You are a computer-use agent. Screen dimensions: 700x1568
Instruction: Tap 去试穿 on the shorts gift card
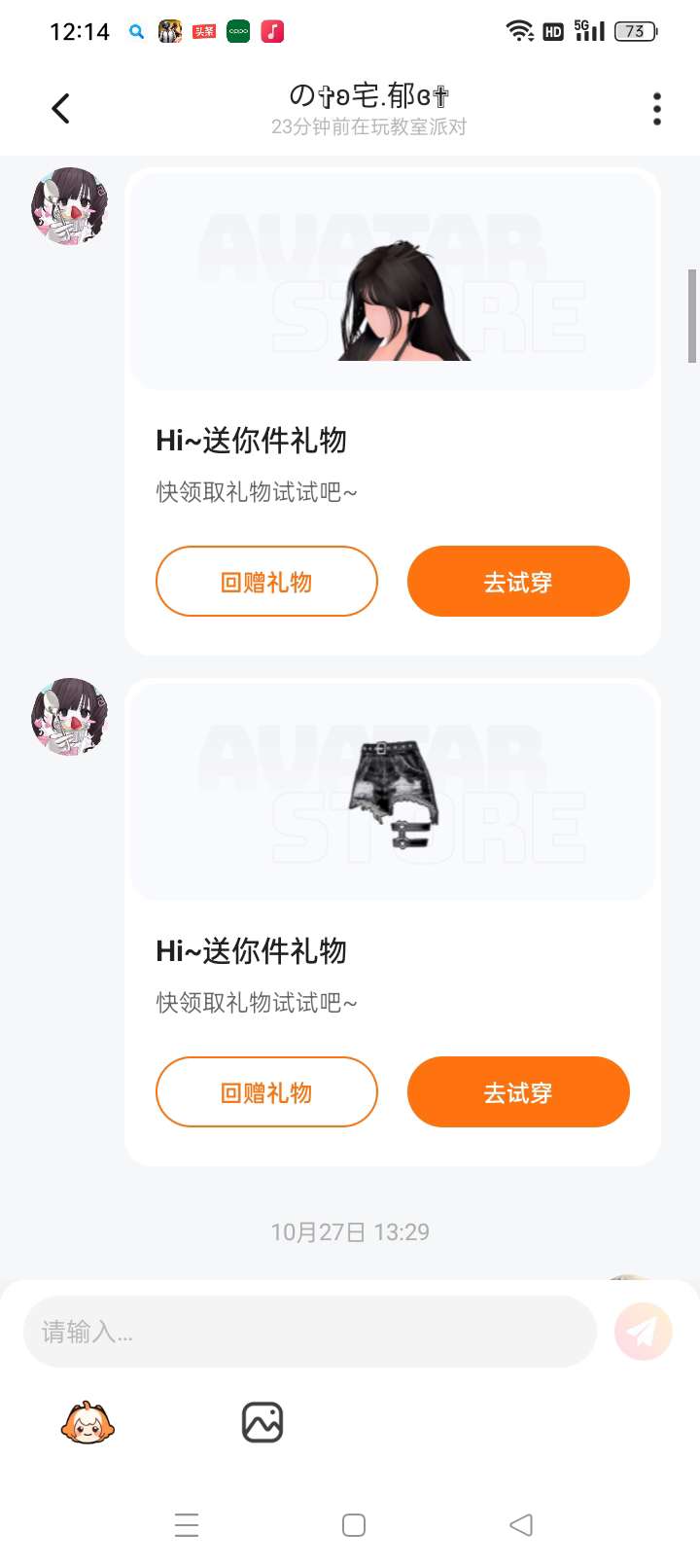518,1092
